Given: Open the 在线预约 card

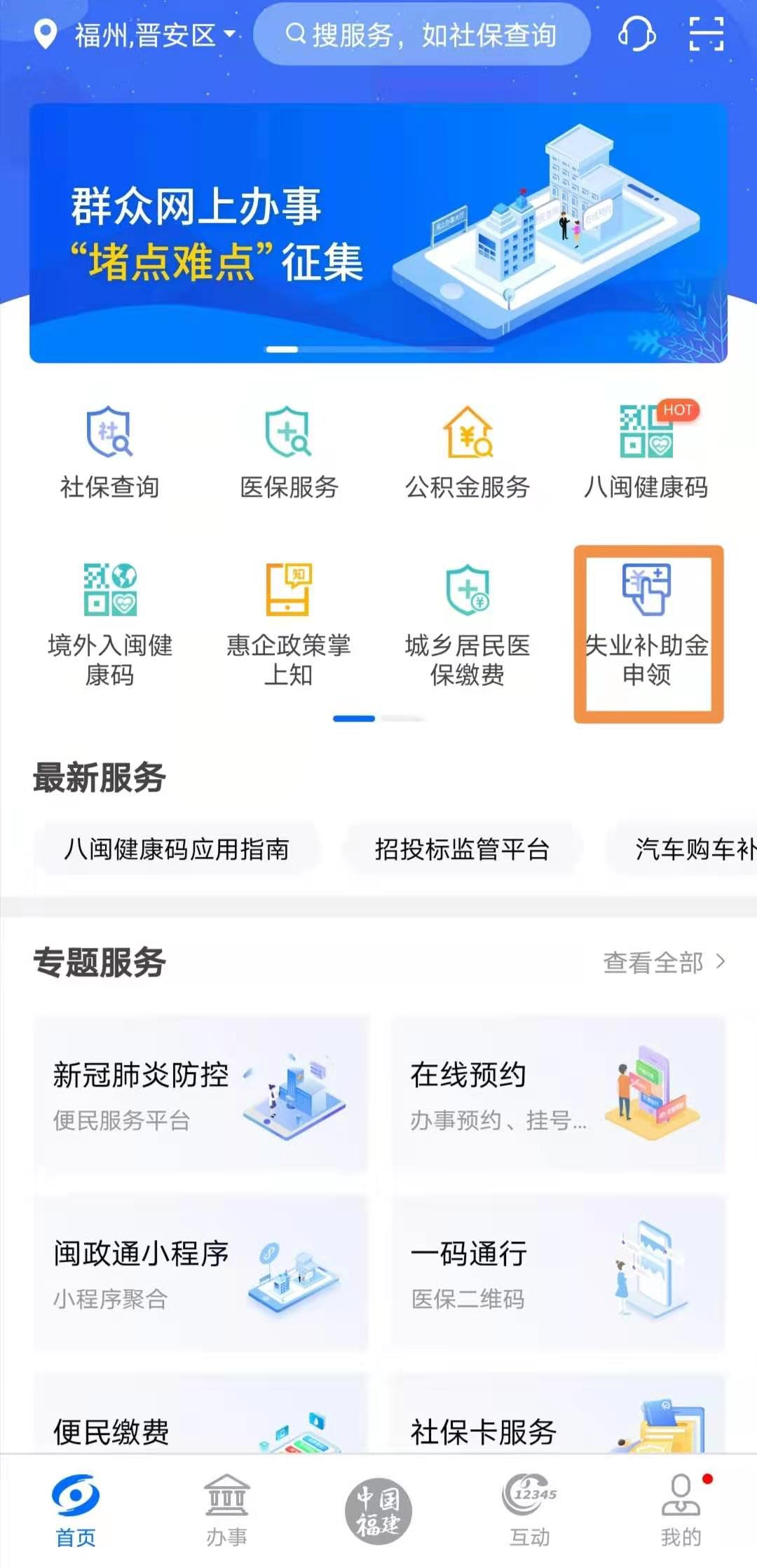Looking at the screenshot, I should (558, 1093).
